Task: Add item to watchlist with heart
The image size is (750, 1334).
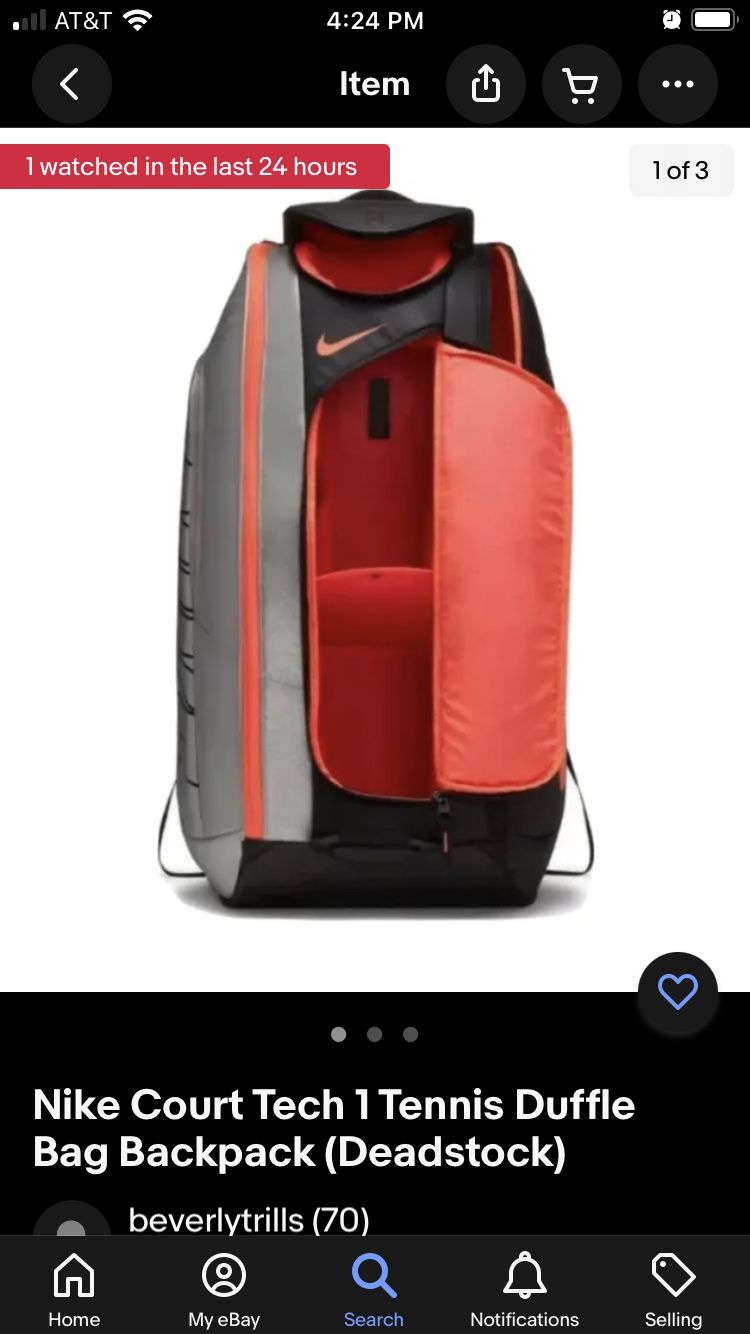Action: (x=677, y=992)
